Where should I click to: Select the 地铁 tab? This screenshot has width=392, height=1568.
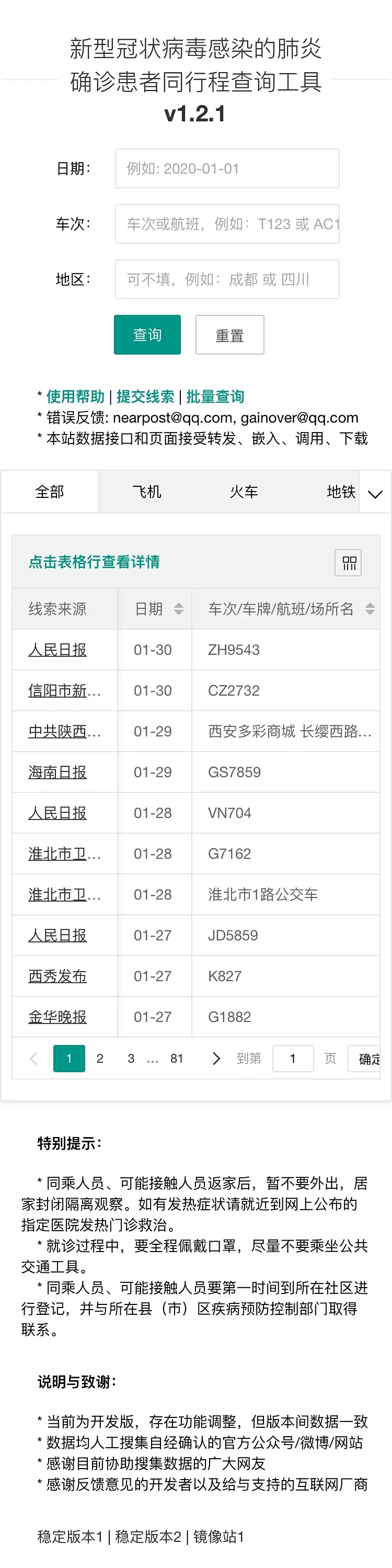click(340, 492)
